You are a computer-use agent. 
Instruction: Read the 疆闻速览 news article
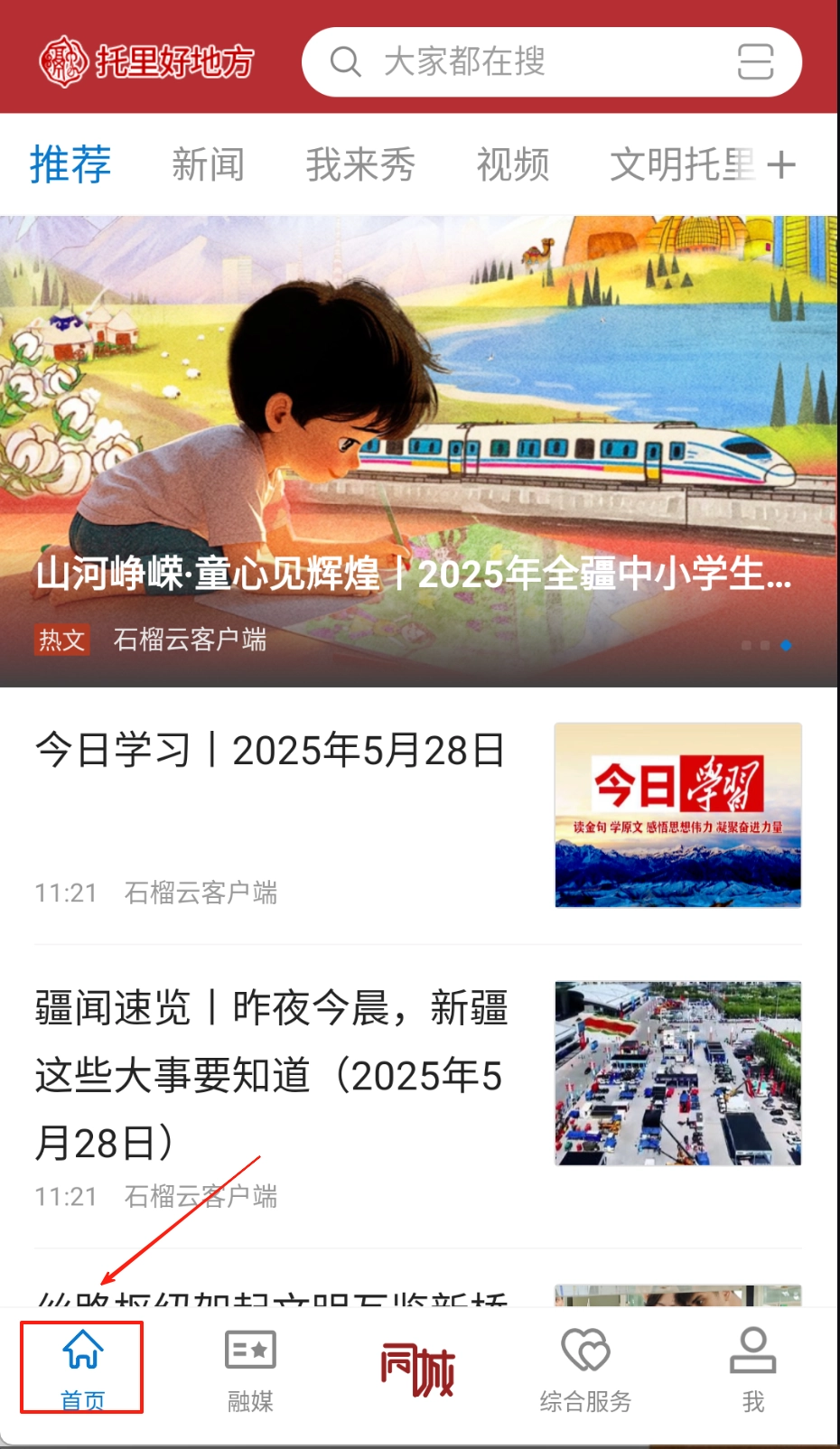269,1075
